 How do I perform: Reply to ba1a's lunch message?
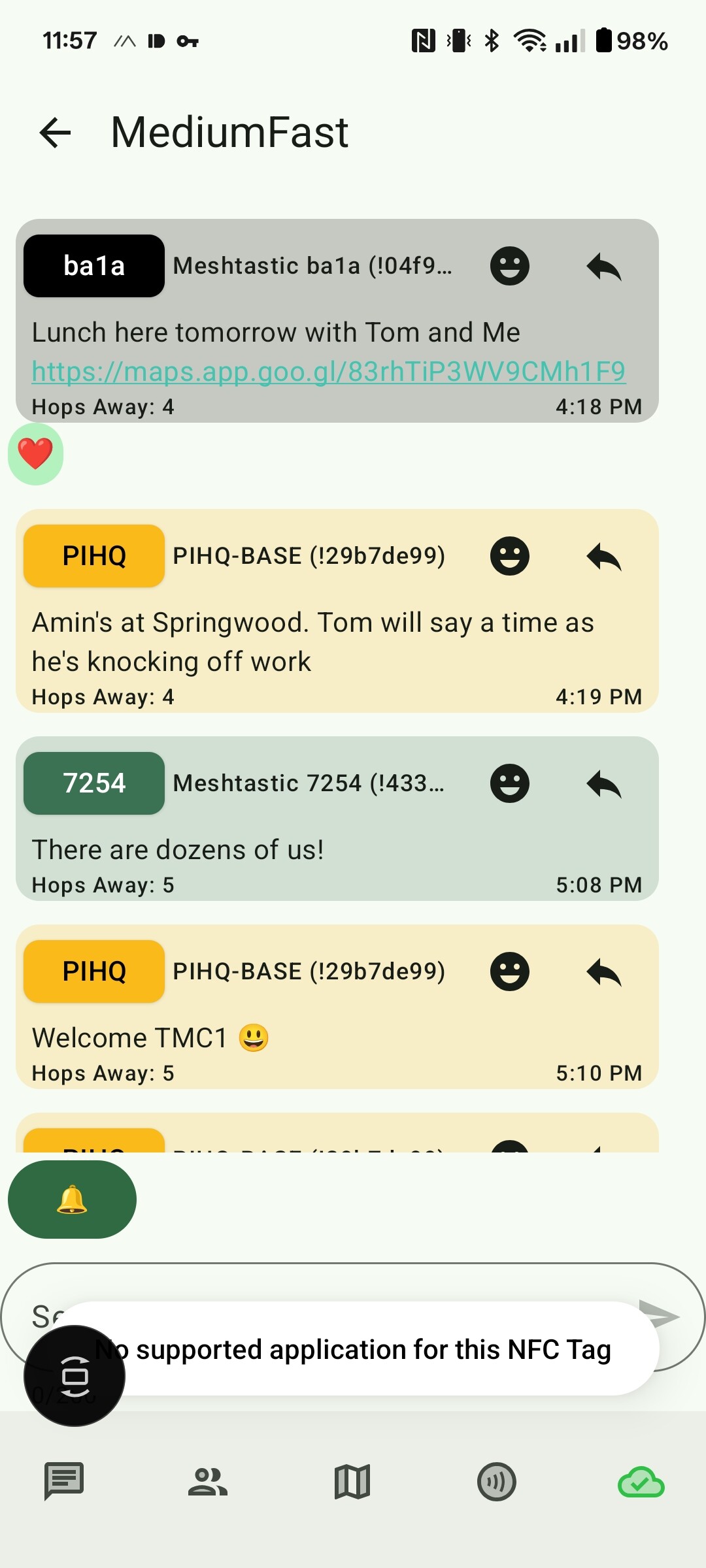point(604,266)
